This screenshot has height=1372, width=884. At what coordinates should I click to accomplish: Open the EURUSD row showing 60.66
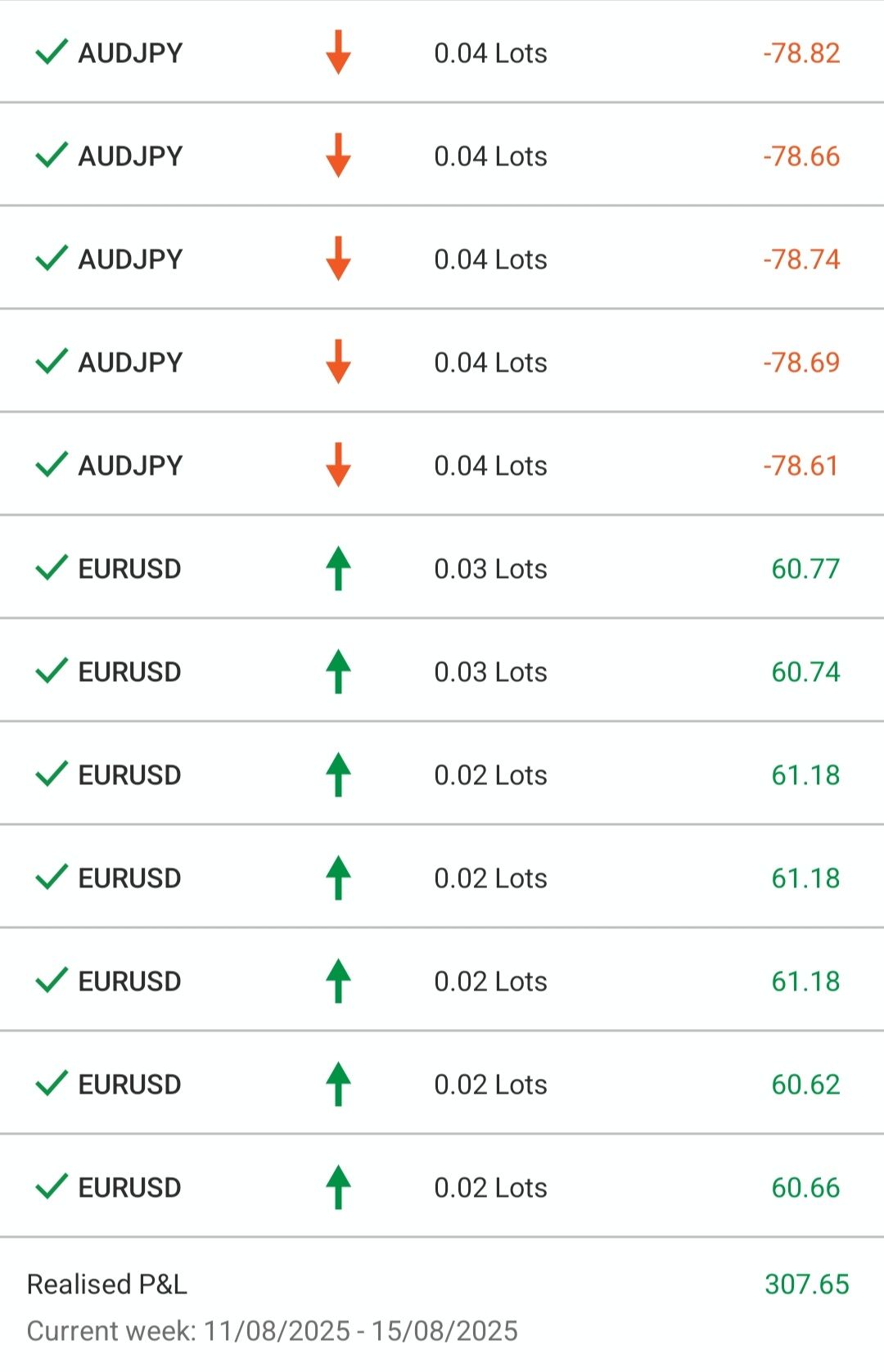(442, 1188)
